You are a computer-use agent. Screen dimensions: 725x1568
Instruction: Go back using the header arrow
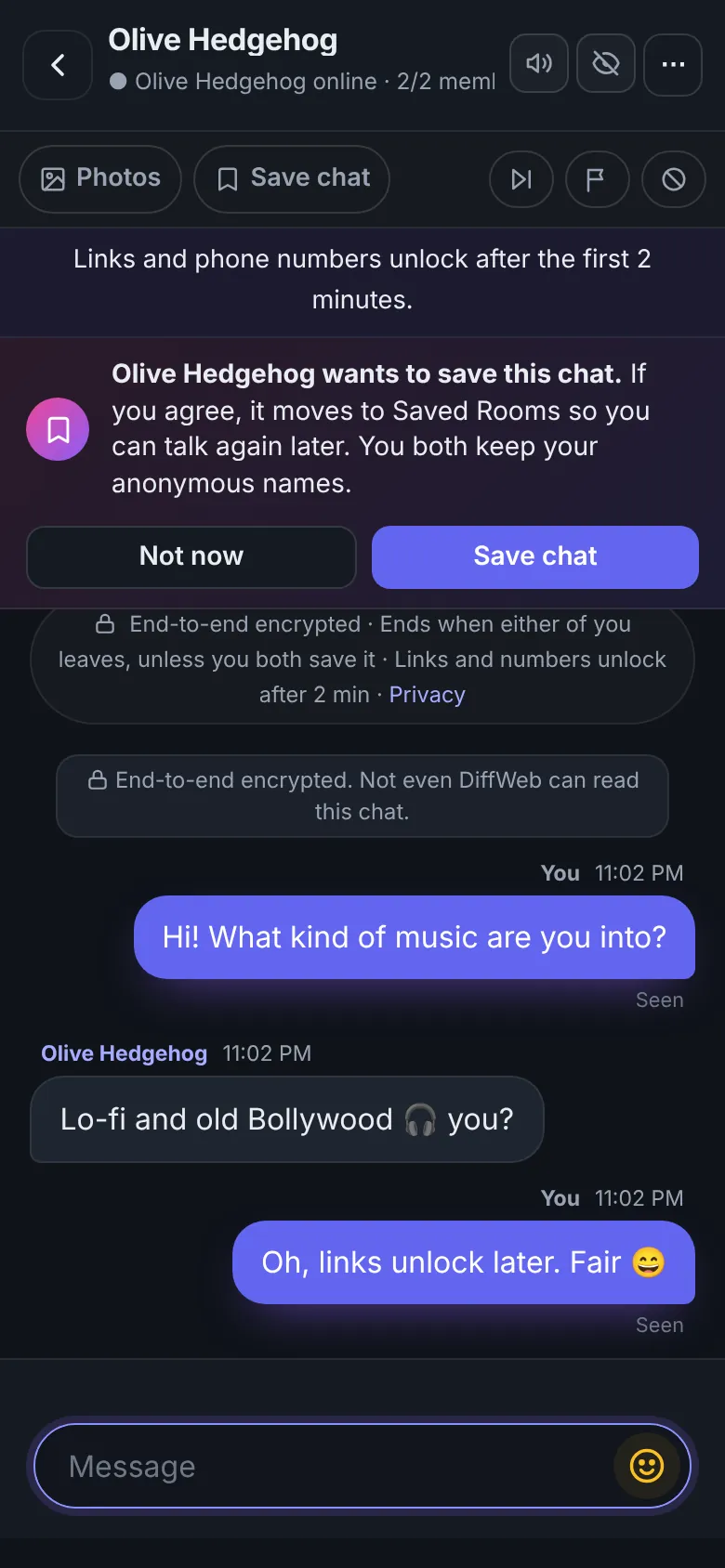[x=58, y=65]
